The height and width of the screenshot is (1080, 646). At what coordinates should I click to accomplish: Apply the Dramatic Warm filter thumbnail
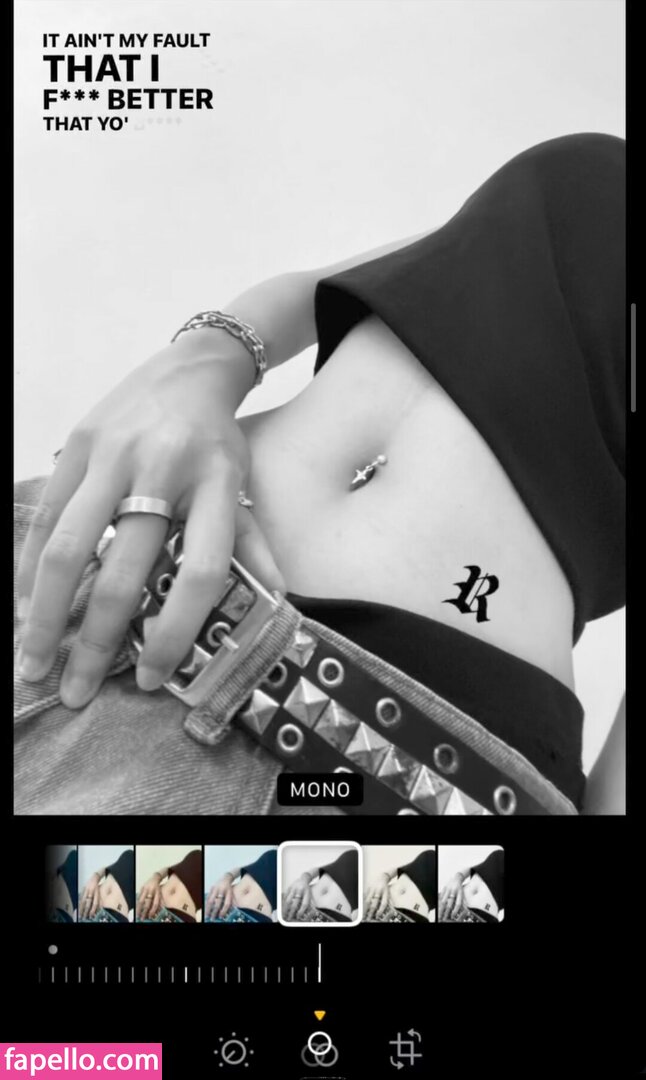pos(168,884)
